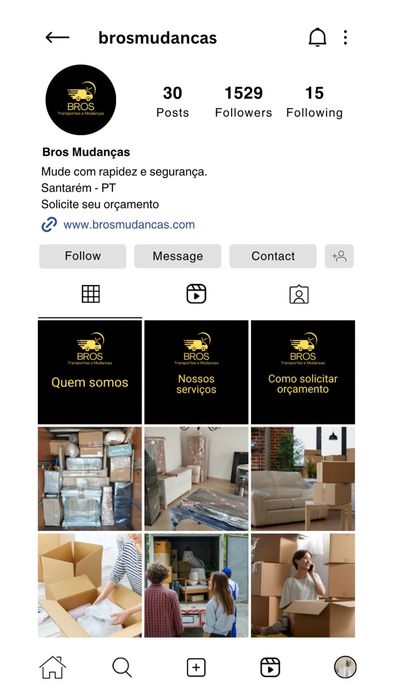
Task: Open the post with woman on phone
Action: tap(303, 585)
